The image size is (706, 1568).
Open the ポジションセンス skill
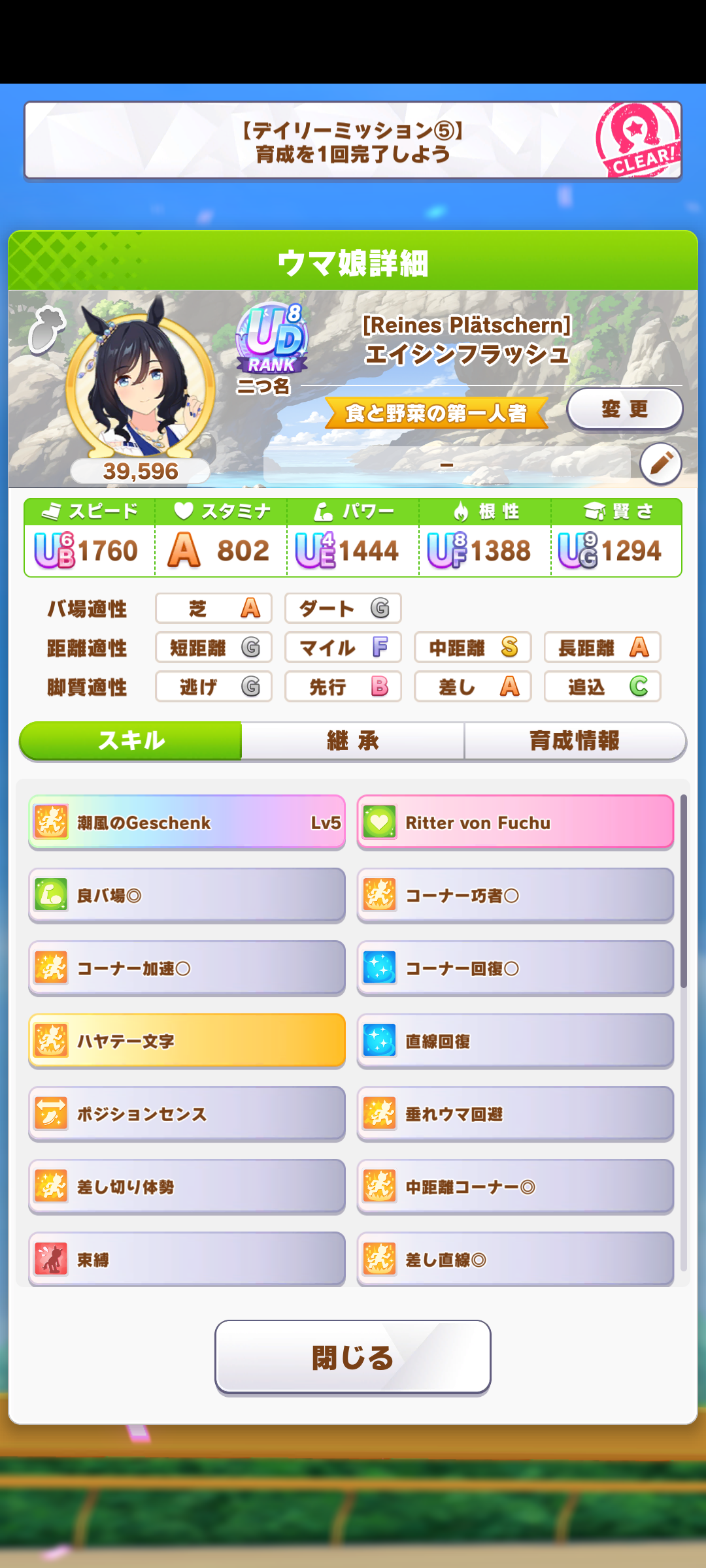tap(187, 1114)
